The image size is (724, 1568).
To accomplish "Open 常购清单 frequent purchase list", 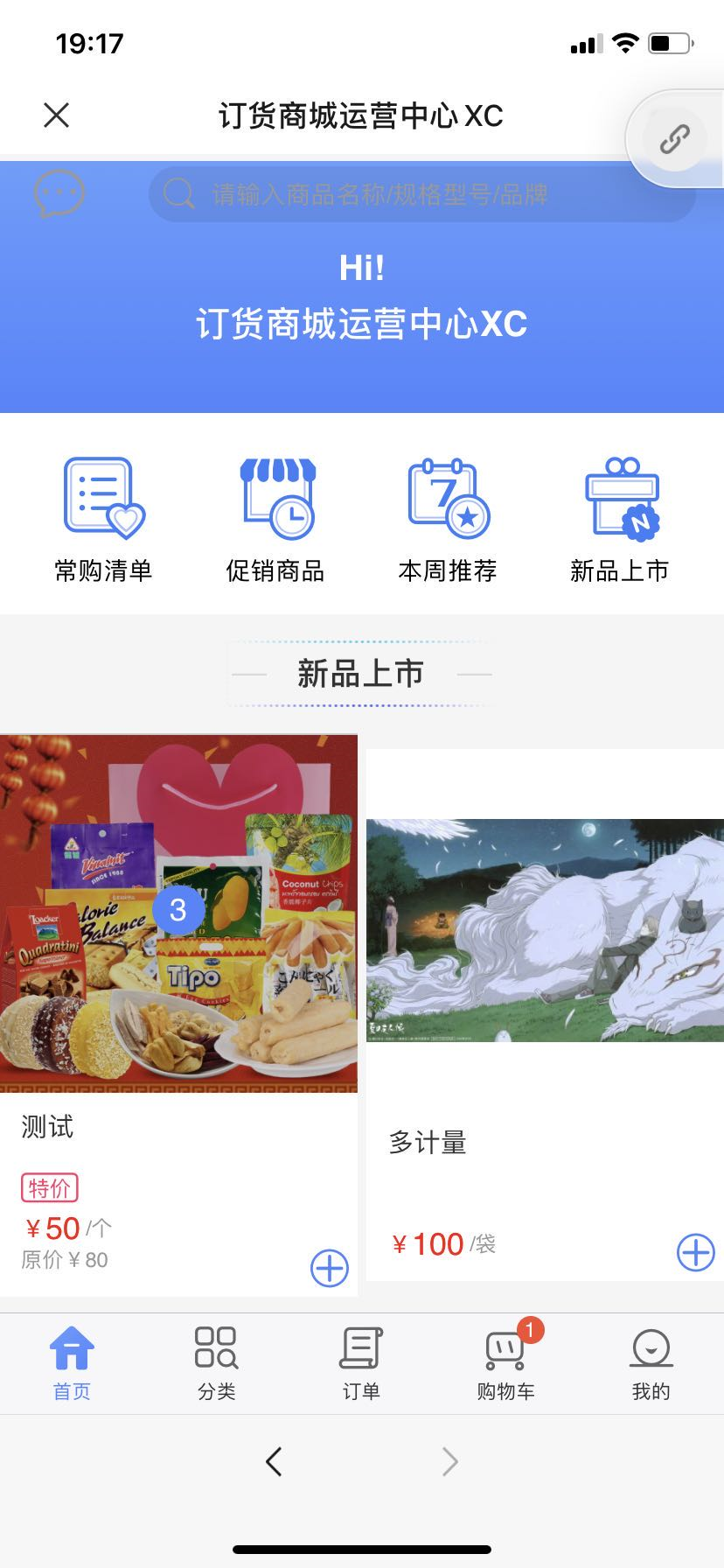I will [104, 520].
